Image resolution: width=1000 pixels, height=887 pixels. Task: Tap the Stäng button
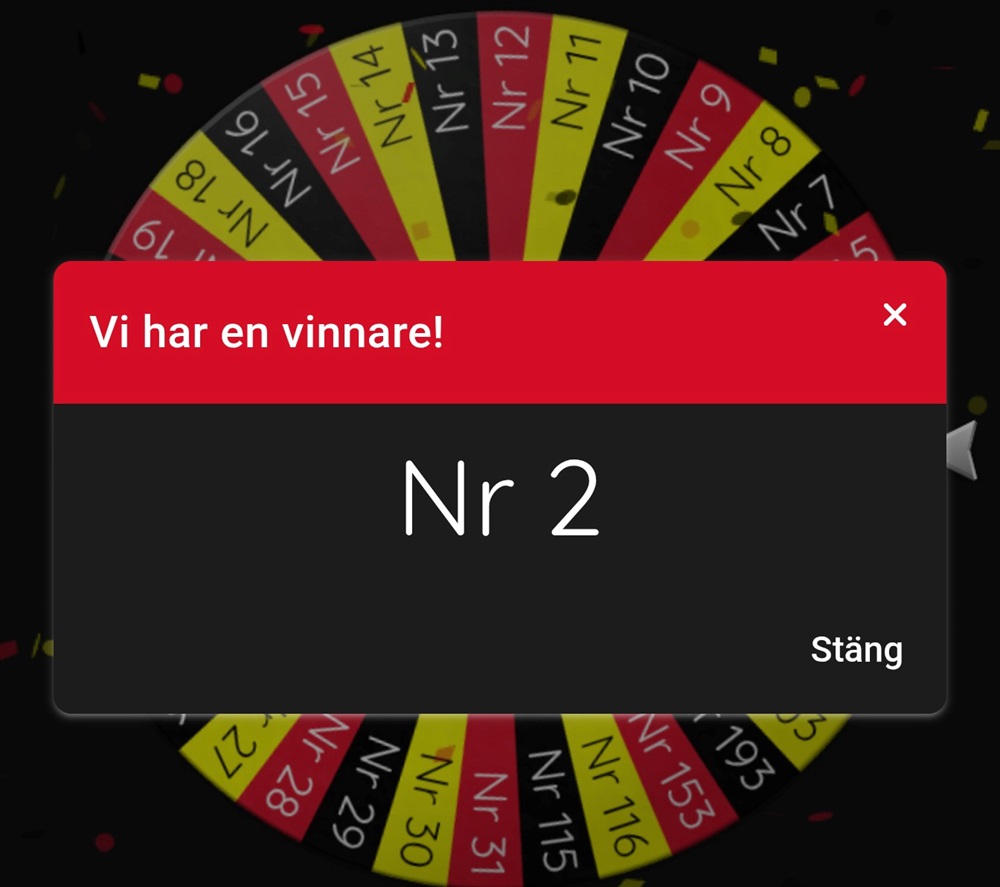click(856, 650)
